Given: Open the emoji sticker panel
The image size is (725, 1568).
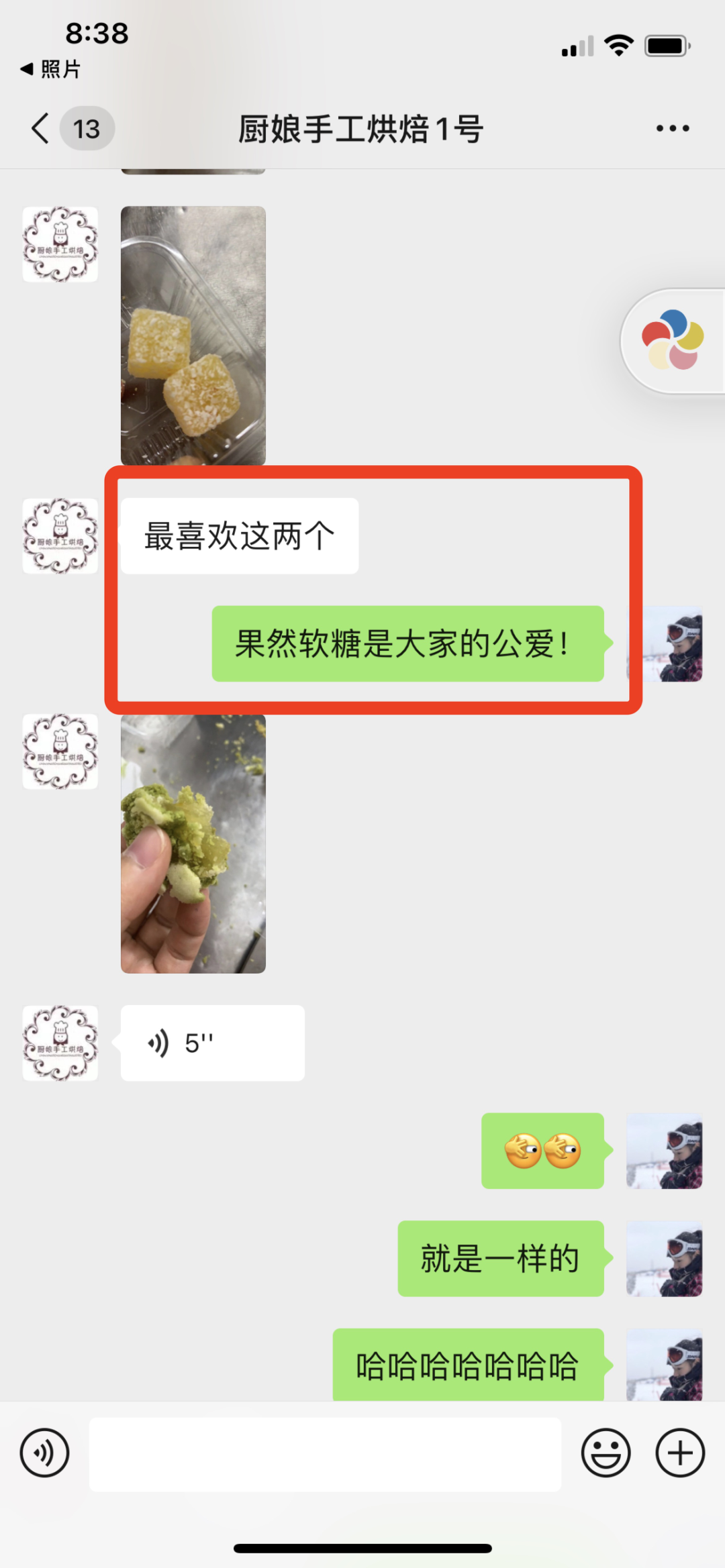Looking at the screenshot, I should pos(606,1453).
